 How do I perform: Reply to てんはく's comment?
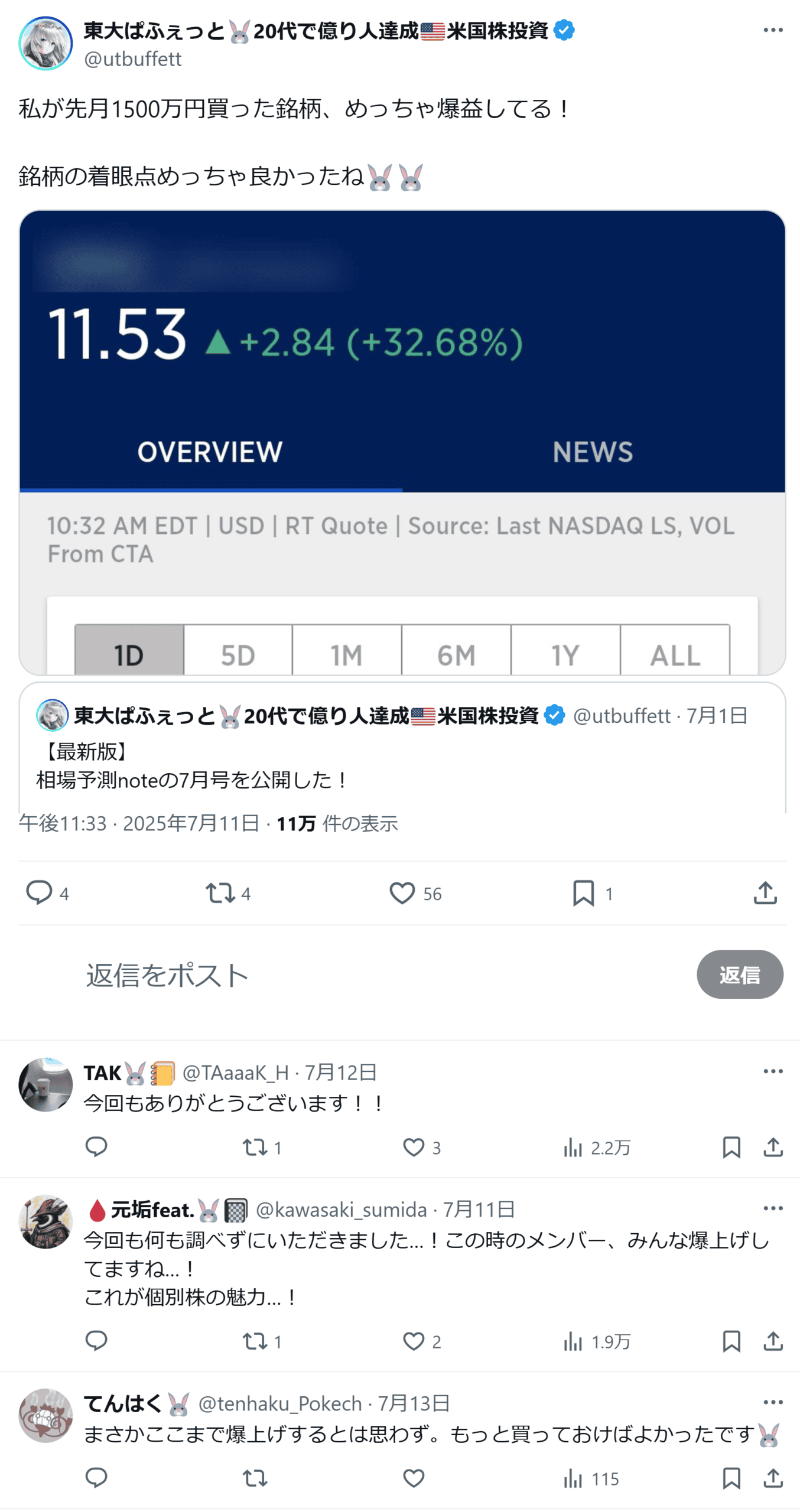(96, 1477)
